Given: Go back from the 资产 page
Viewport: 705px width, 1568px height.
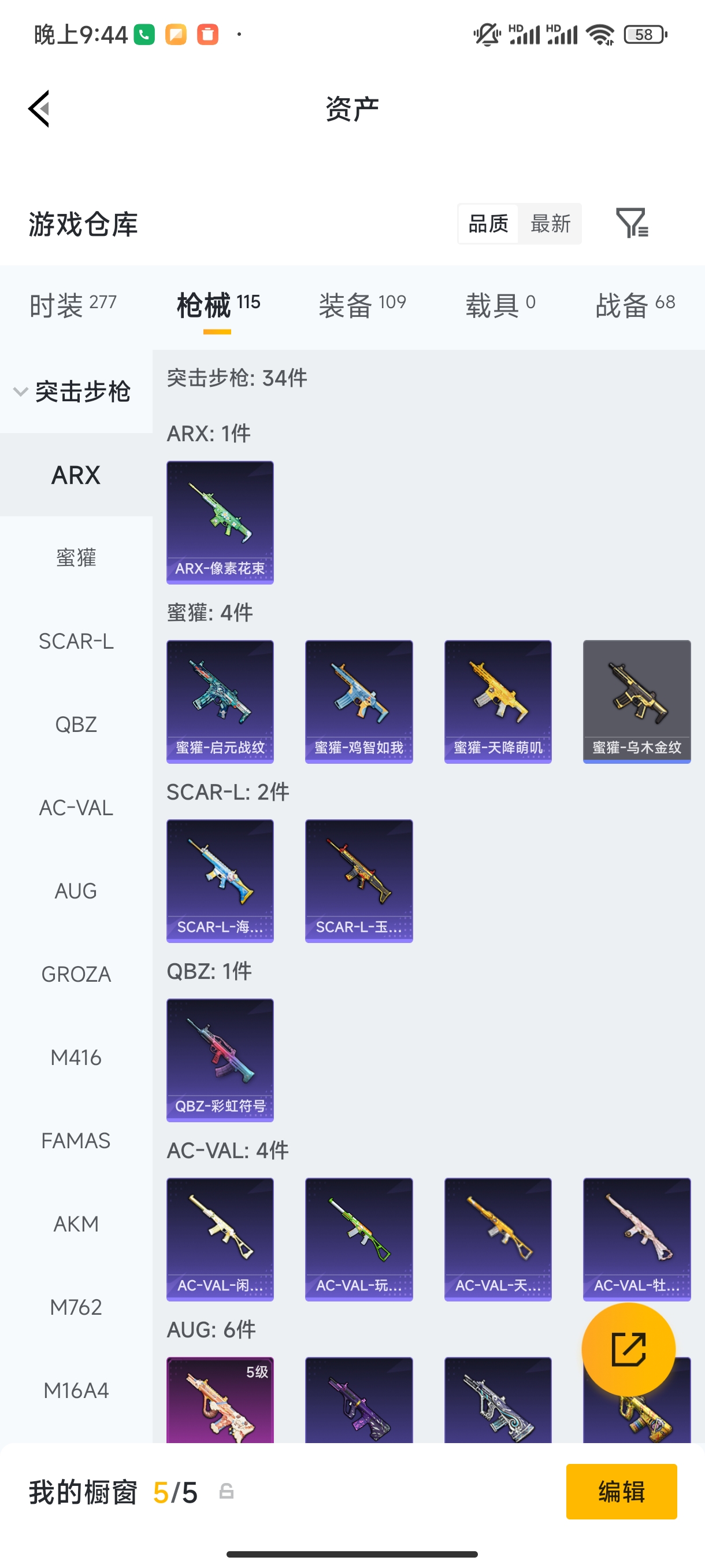Looking at the screenshot, I should (x=39, y=109).
